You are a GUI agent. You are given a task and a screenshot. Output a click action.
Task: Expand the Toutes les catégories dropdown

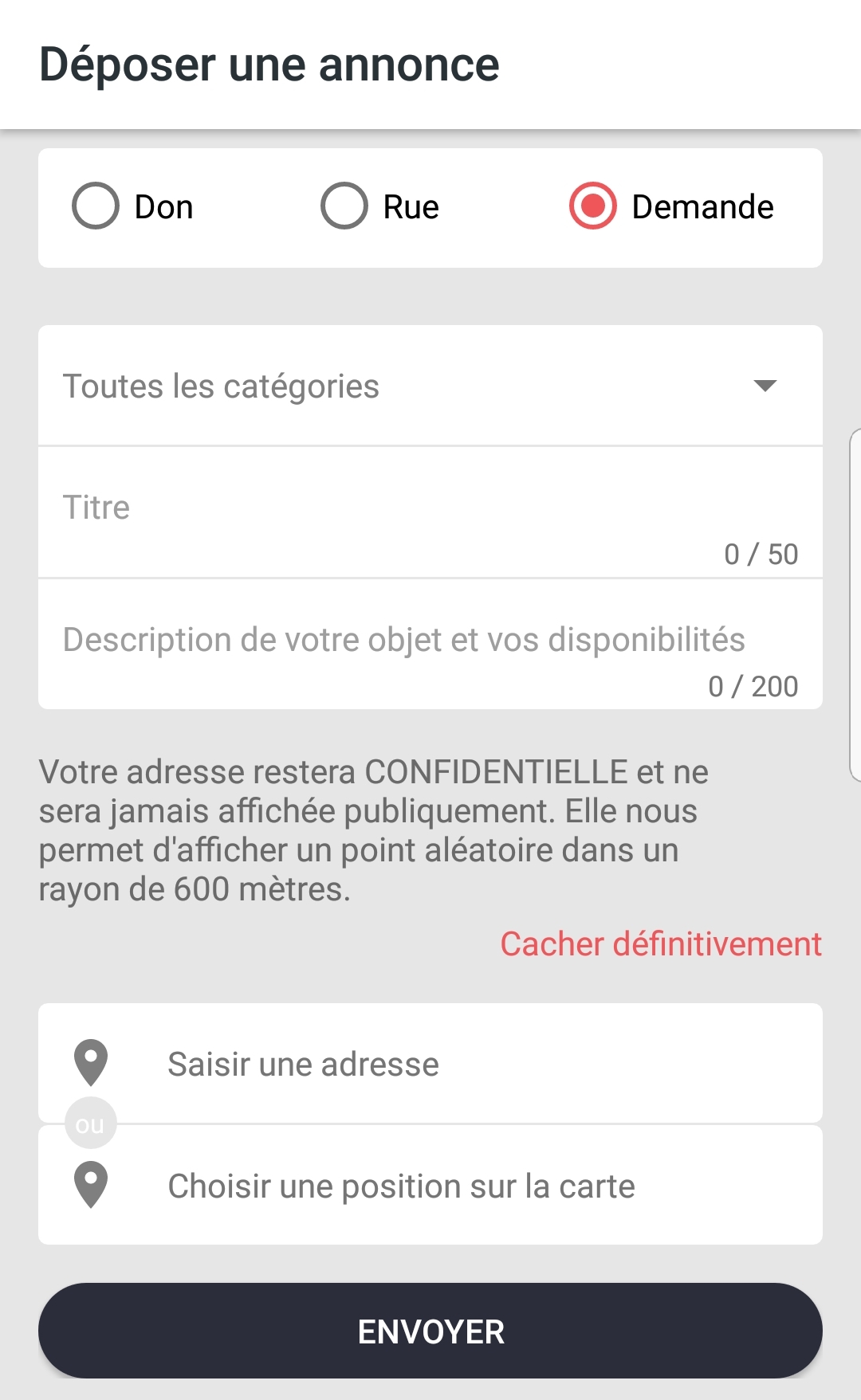pyautogui.click(x=431, y=386)
